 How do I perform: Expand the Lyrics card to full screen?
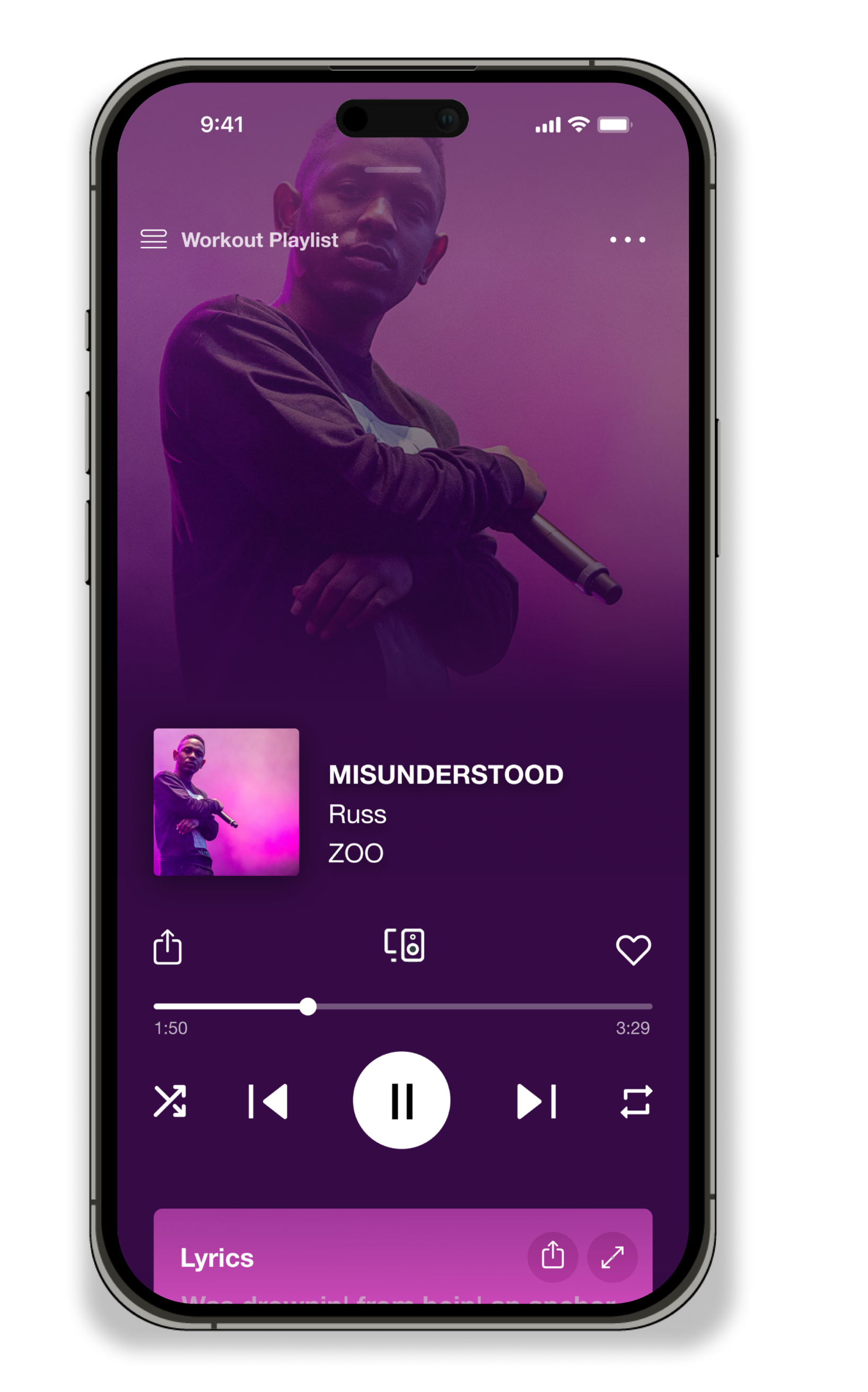(x=612, y=1256)
